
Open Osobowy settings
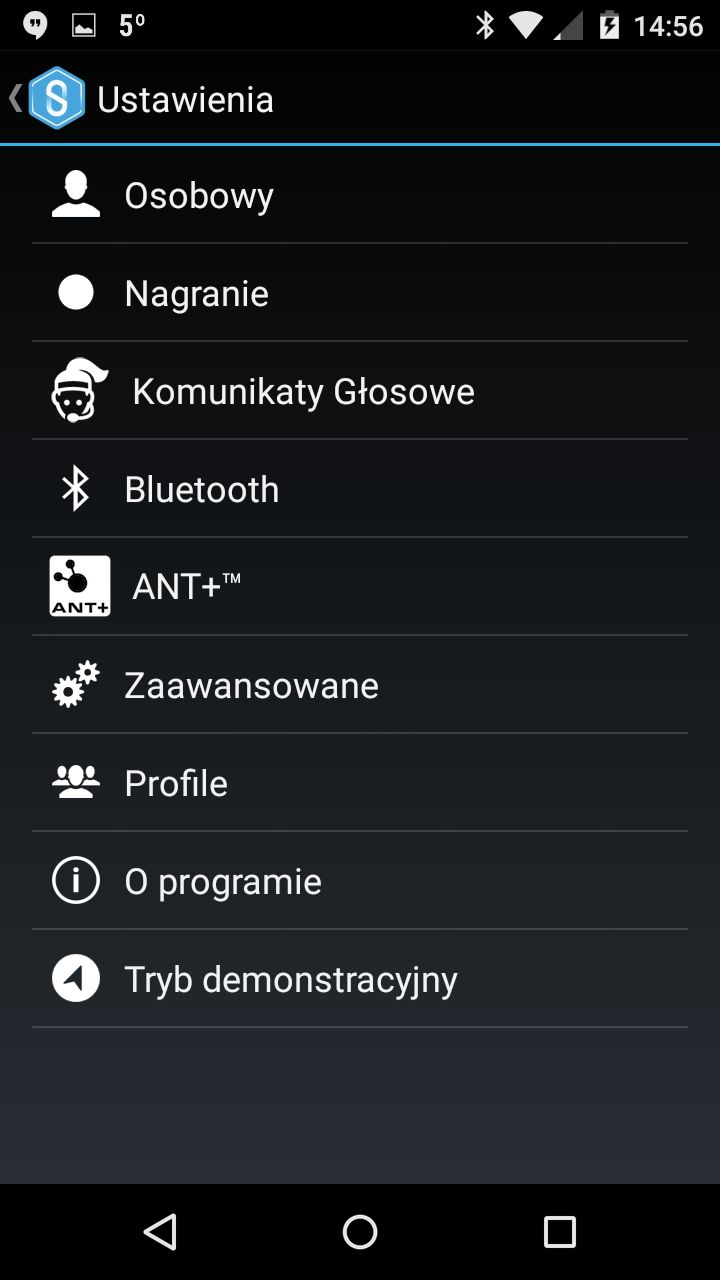tap(360, 195)
